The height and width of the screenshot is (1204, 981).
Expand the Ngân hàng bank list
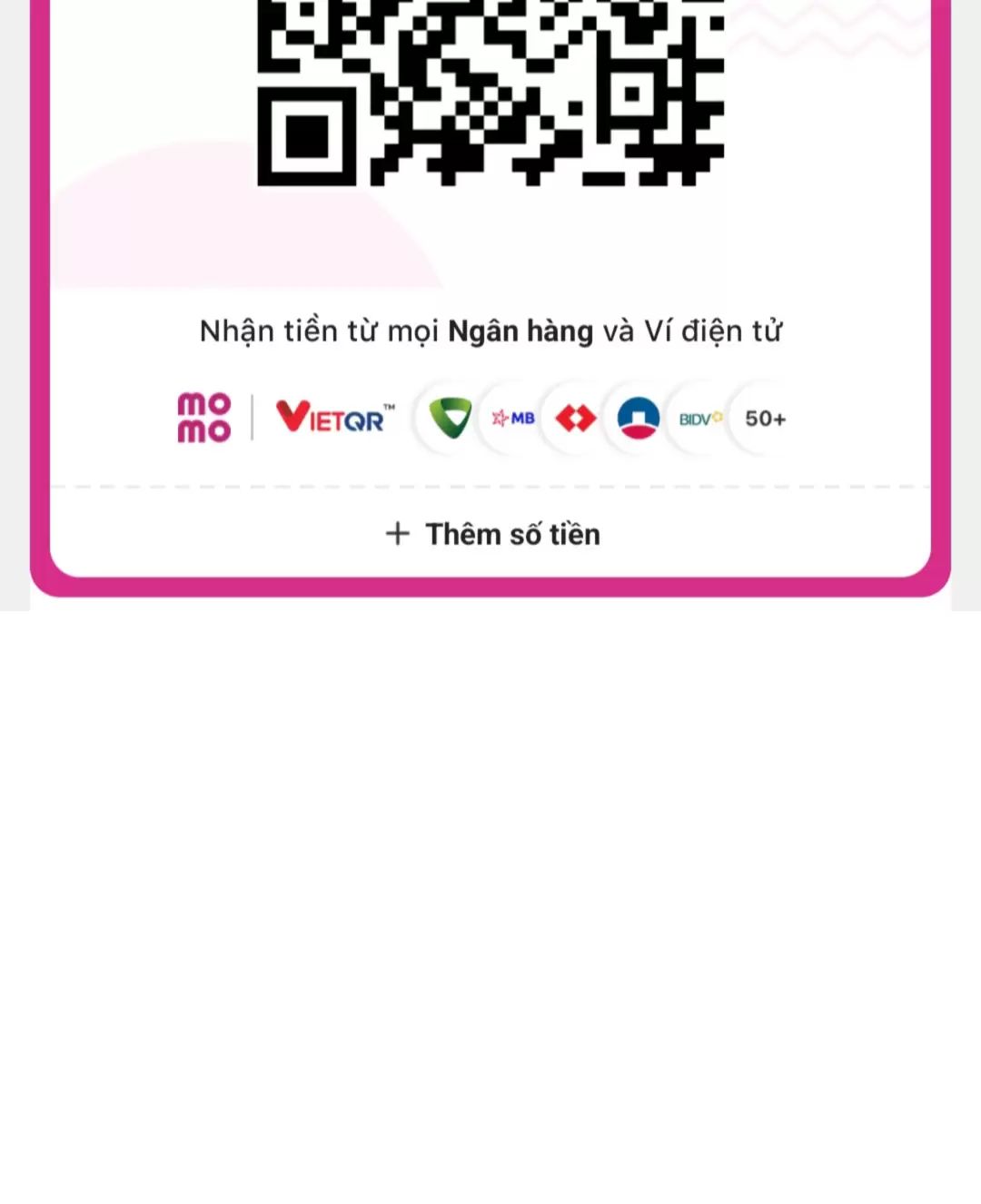(522, 331)
